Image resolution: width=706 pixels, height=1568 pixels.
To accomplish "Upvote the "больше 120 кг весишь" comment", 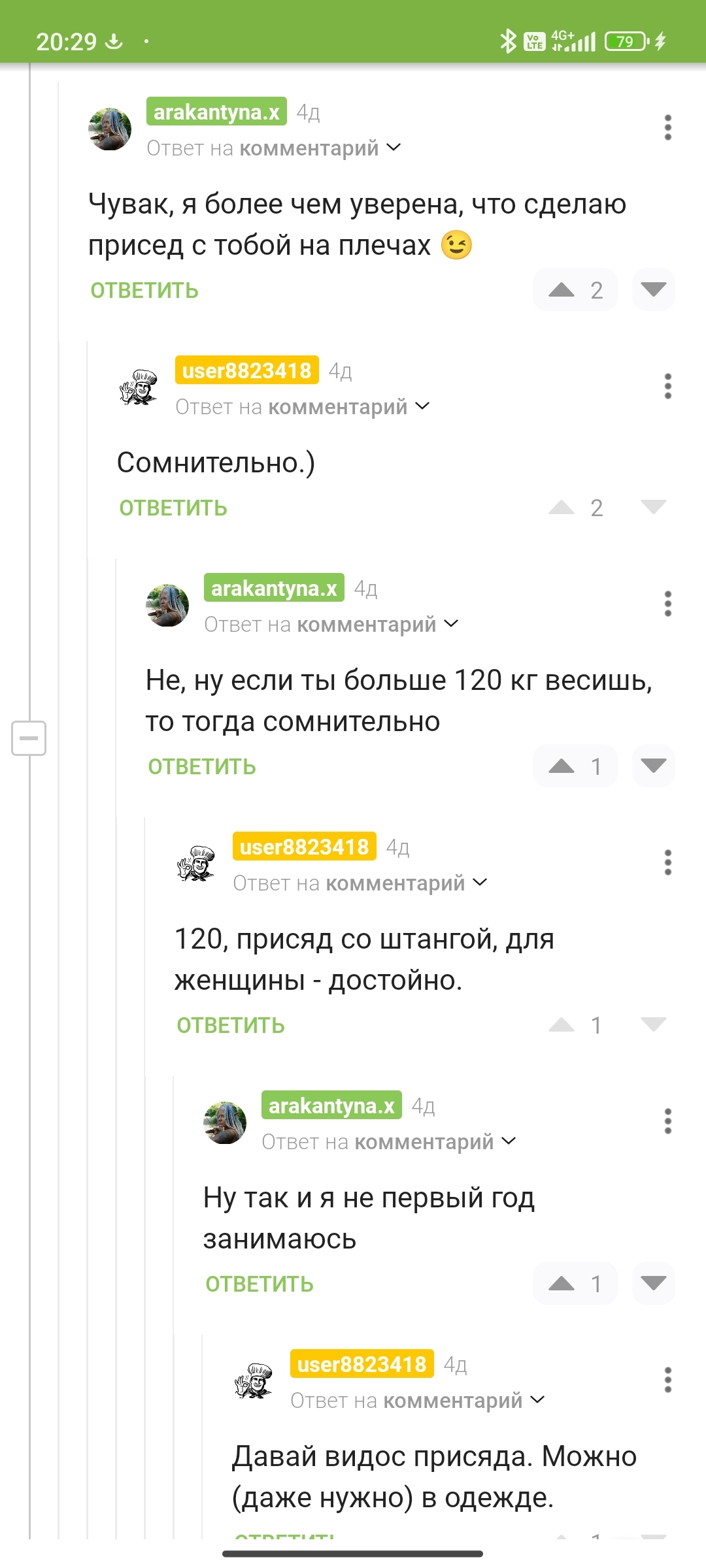I will (562, 766).
